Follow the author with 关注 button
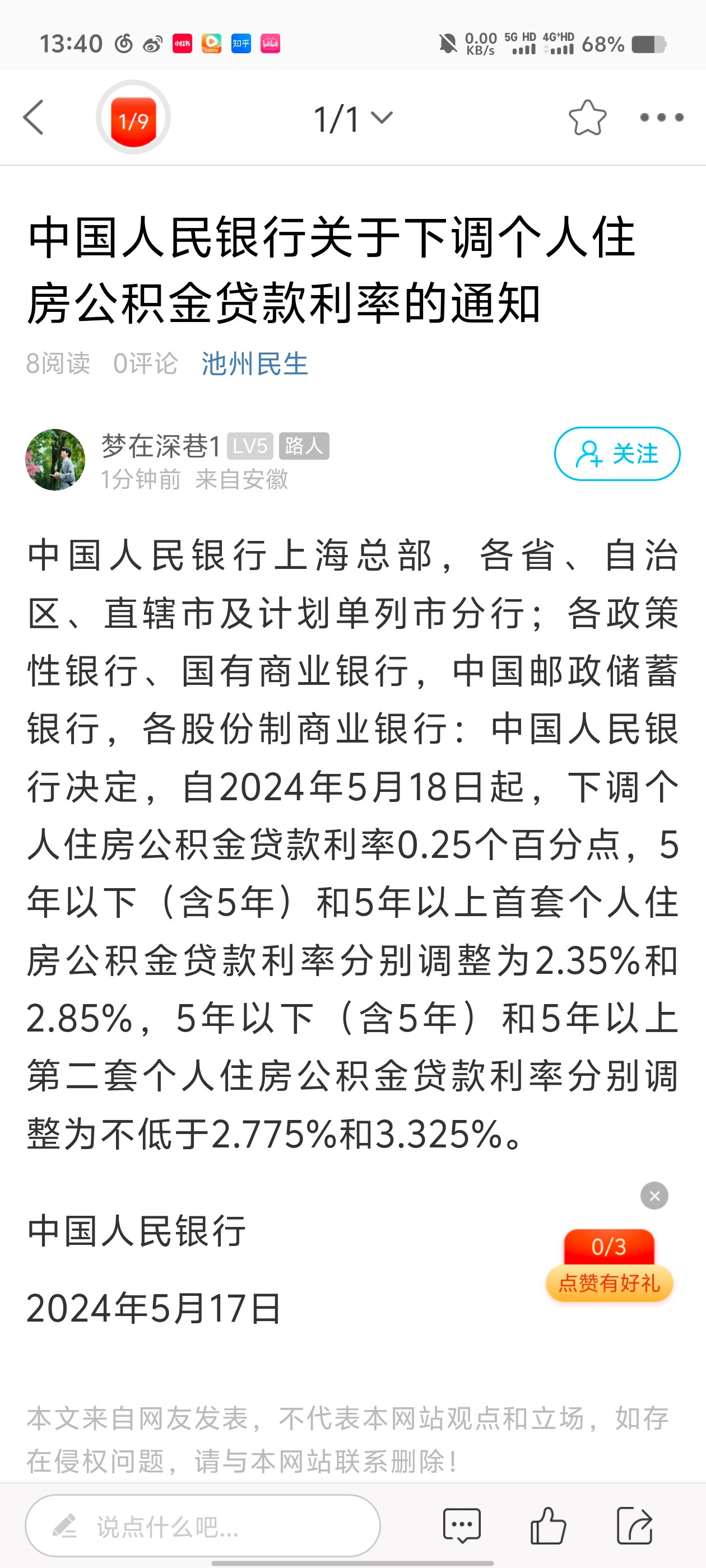The width and height of the screenshot is (706, 1568). tap(616, 454)
